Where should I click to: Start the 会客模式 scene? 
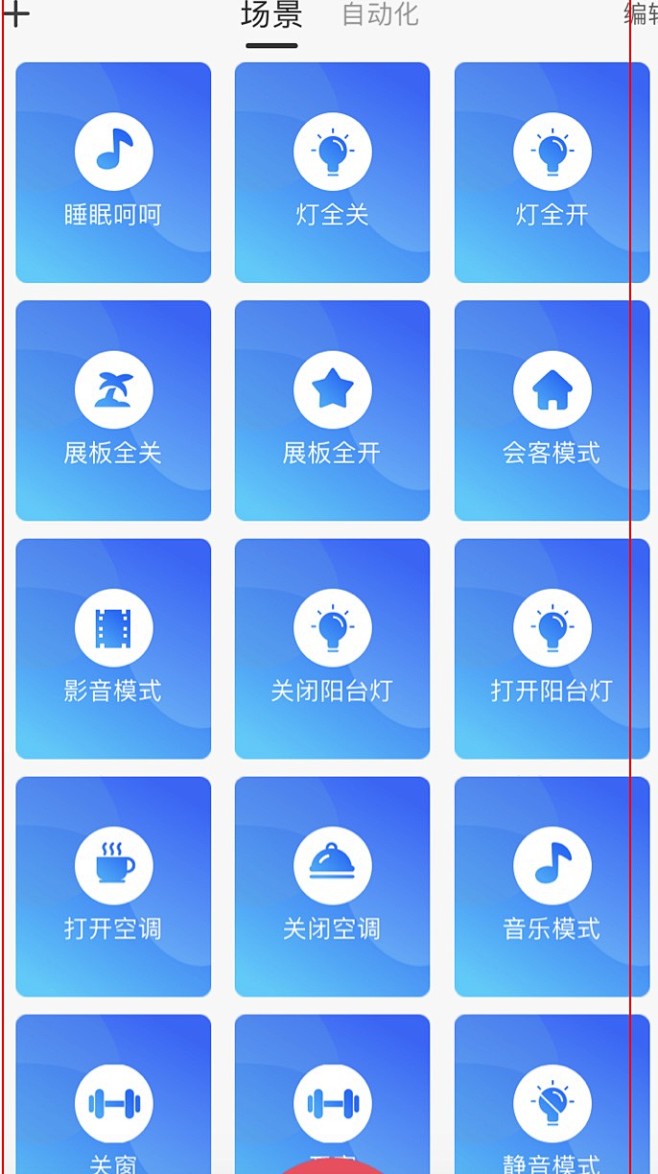click(x=551, y=410)
